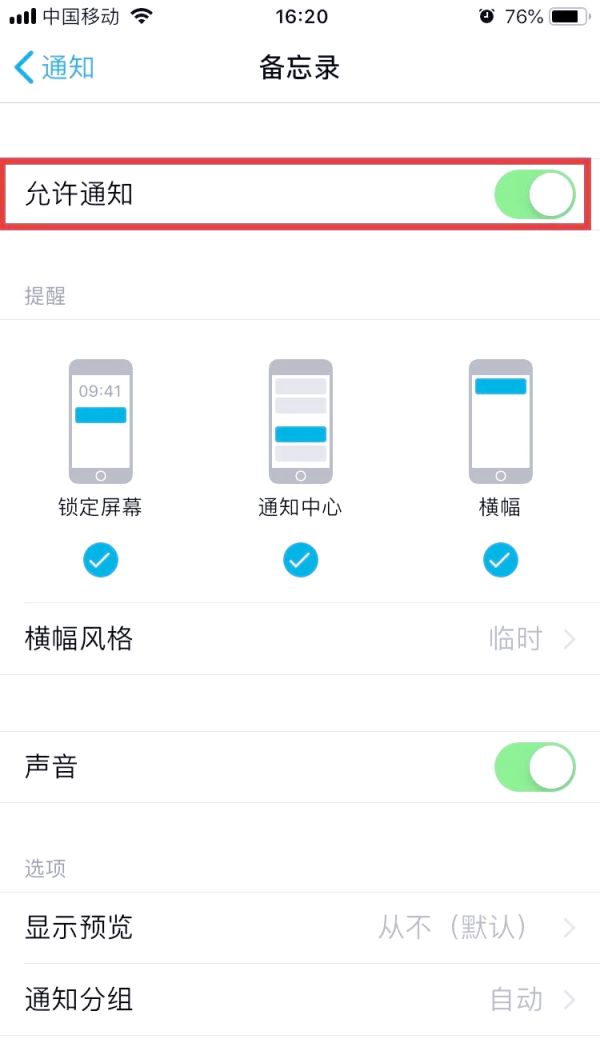Turn off the 声音 switch
The height and width of the screenshot is (1043, 600).
click(535, 767)
